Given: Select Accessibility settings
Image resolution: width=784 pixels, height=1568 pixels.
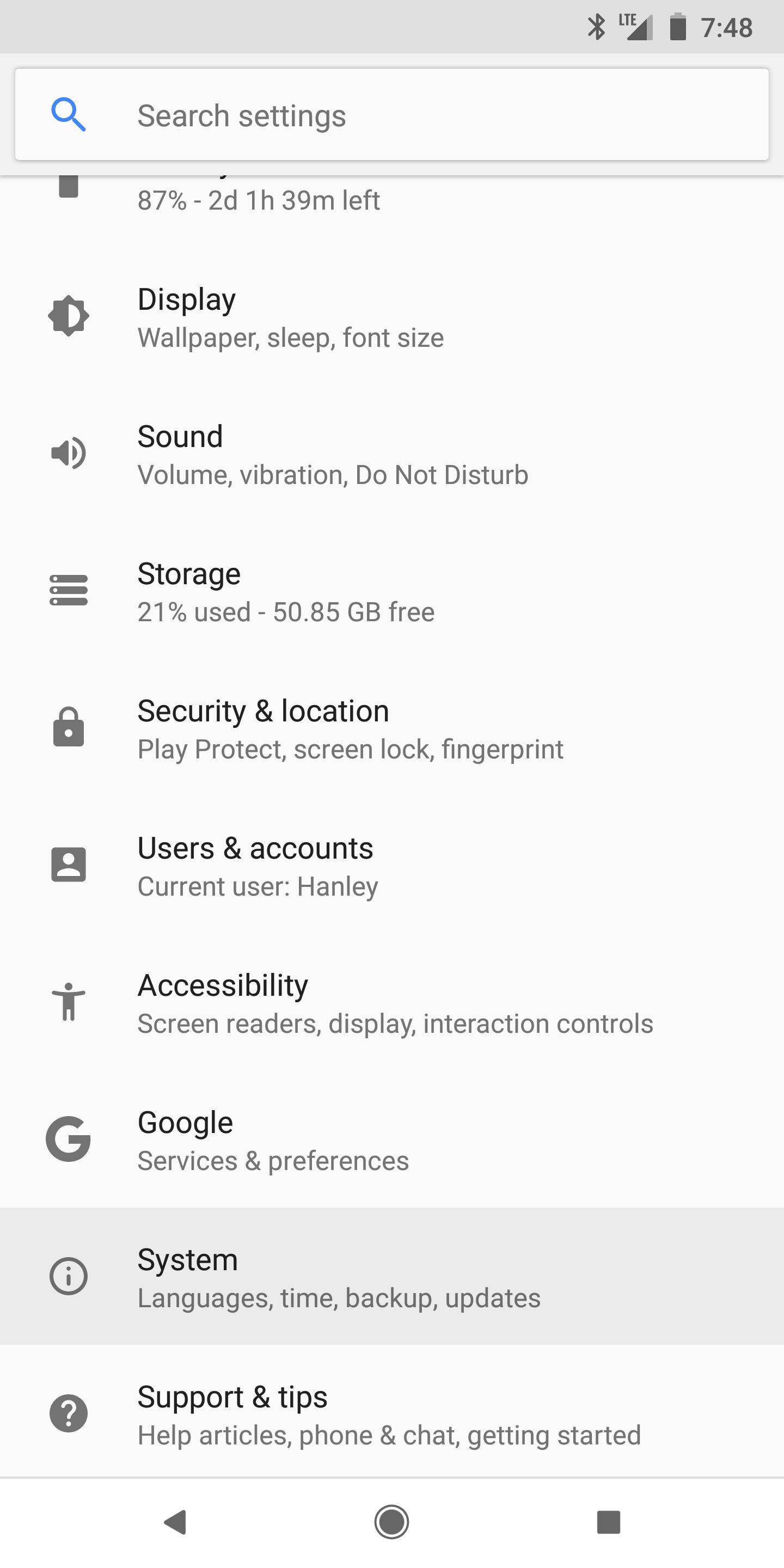Looking at the screenshot, I should click(x=392, y=1003).
